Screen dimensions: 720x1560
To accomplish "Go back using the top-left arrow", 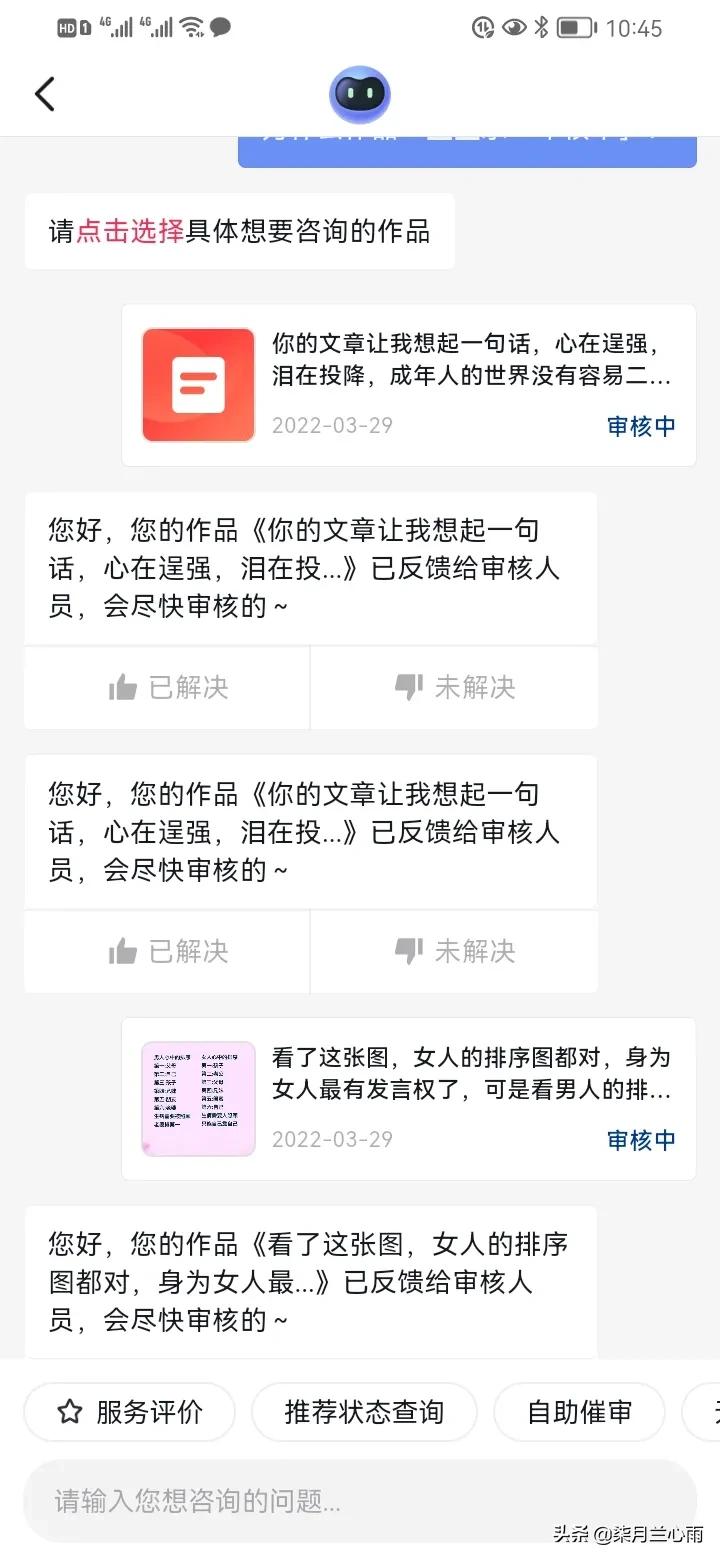I will click(45, 95).
